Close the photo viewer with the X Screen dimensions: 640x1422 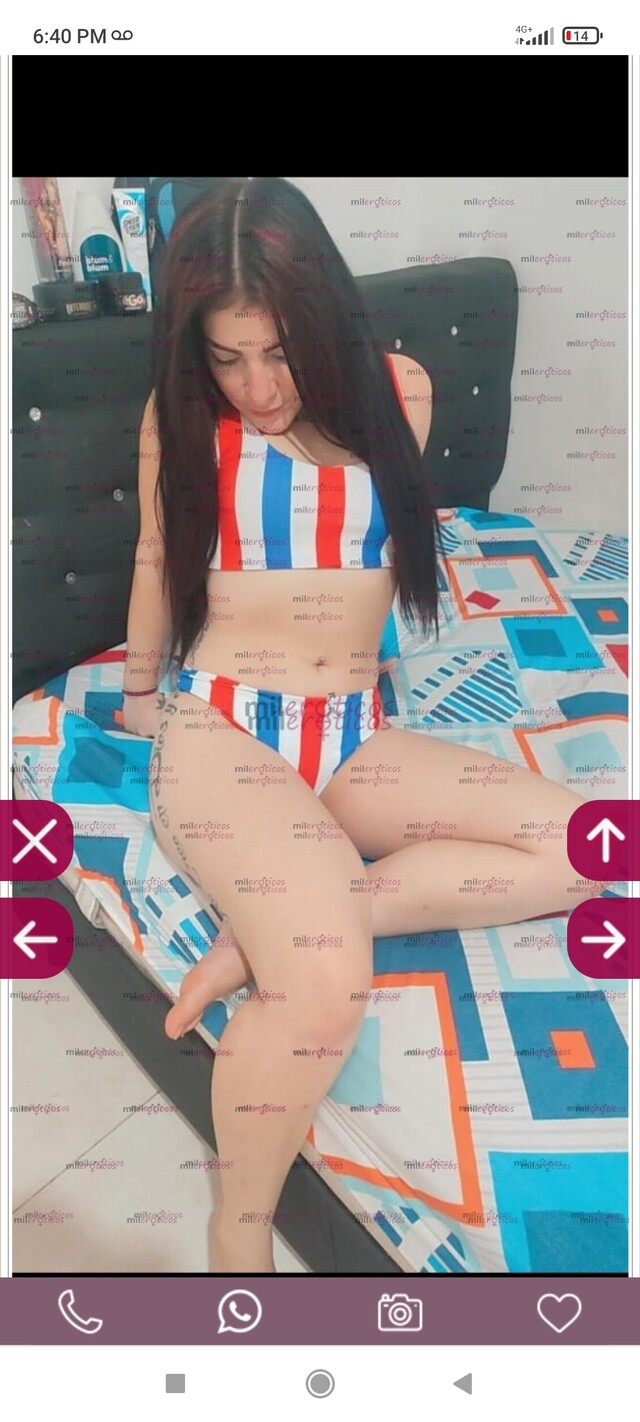click(35, 841)
